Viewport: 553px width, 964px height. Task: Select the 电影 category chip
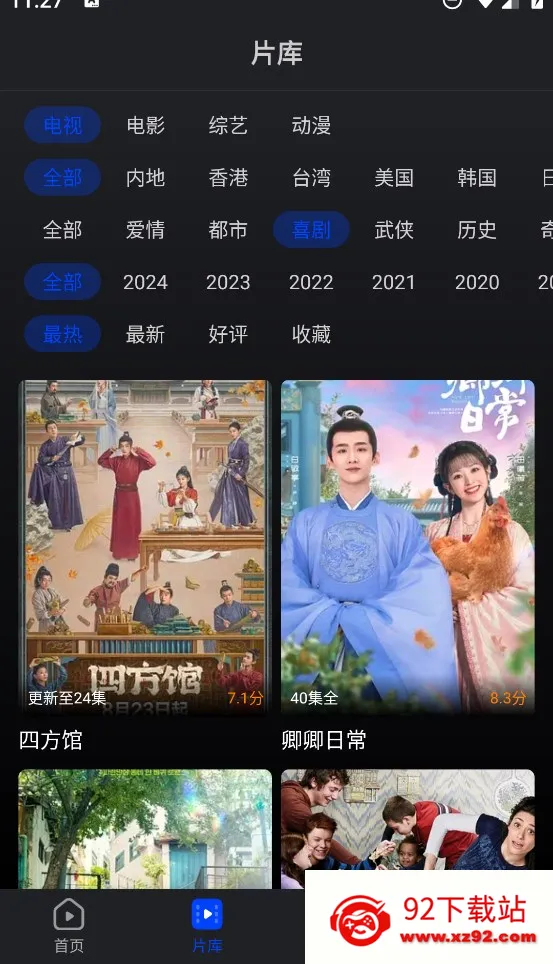[146, 125]
